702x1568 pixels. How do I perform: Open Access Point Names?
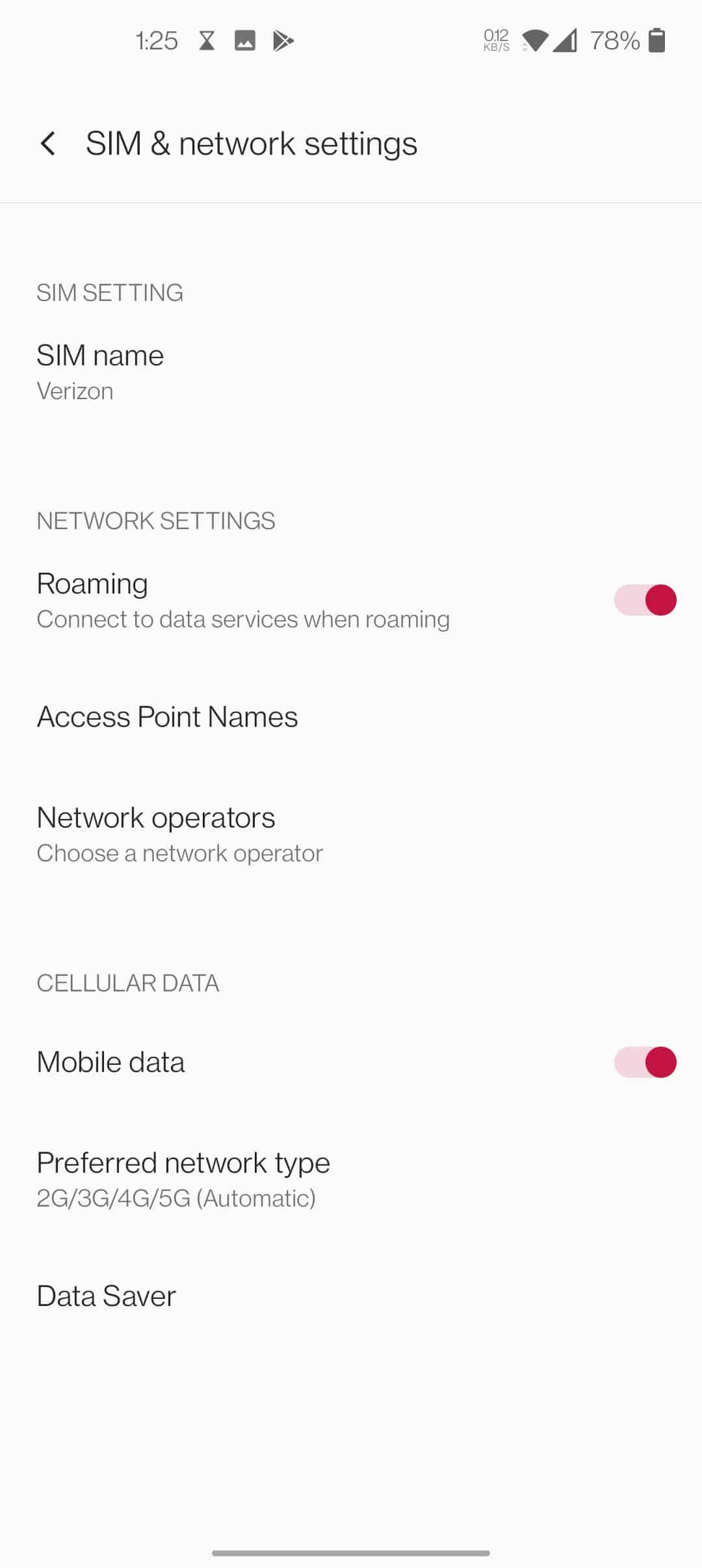point(168,717)
